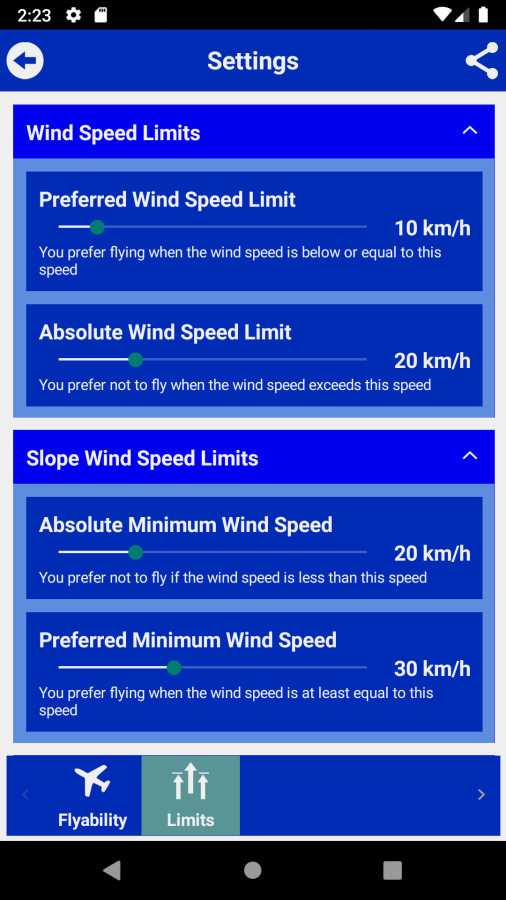Image resolution: width=506 pixels, height=900 pixels.
Task: Tap the Preferred Minimum Wind Speed slider
Action: [212, 668]
